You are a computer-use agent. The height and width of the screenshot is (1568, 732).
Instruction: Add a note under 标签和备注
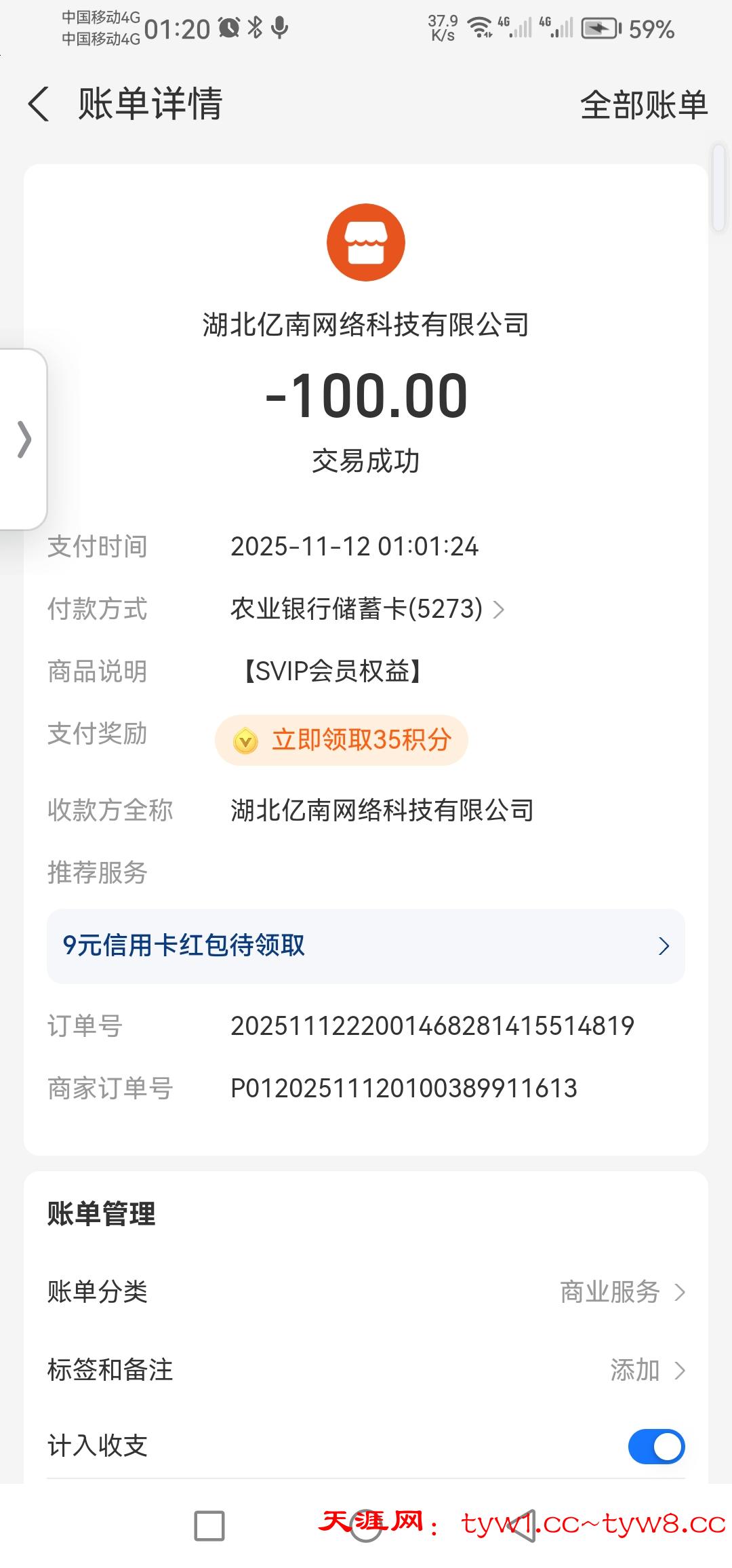tap(647, 1370)
